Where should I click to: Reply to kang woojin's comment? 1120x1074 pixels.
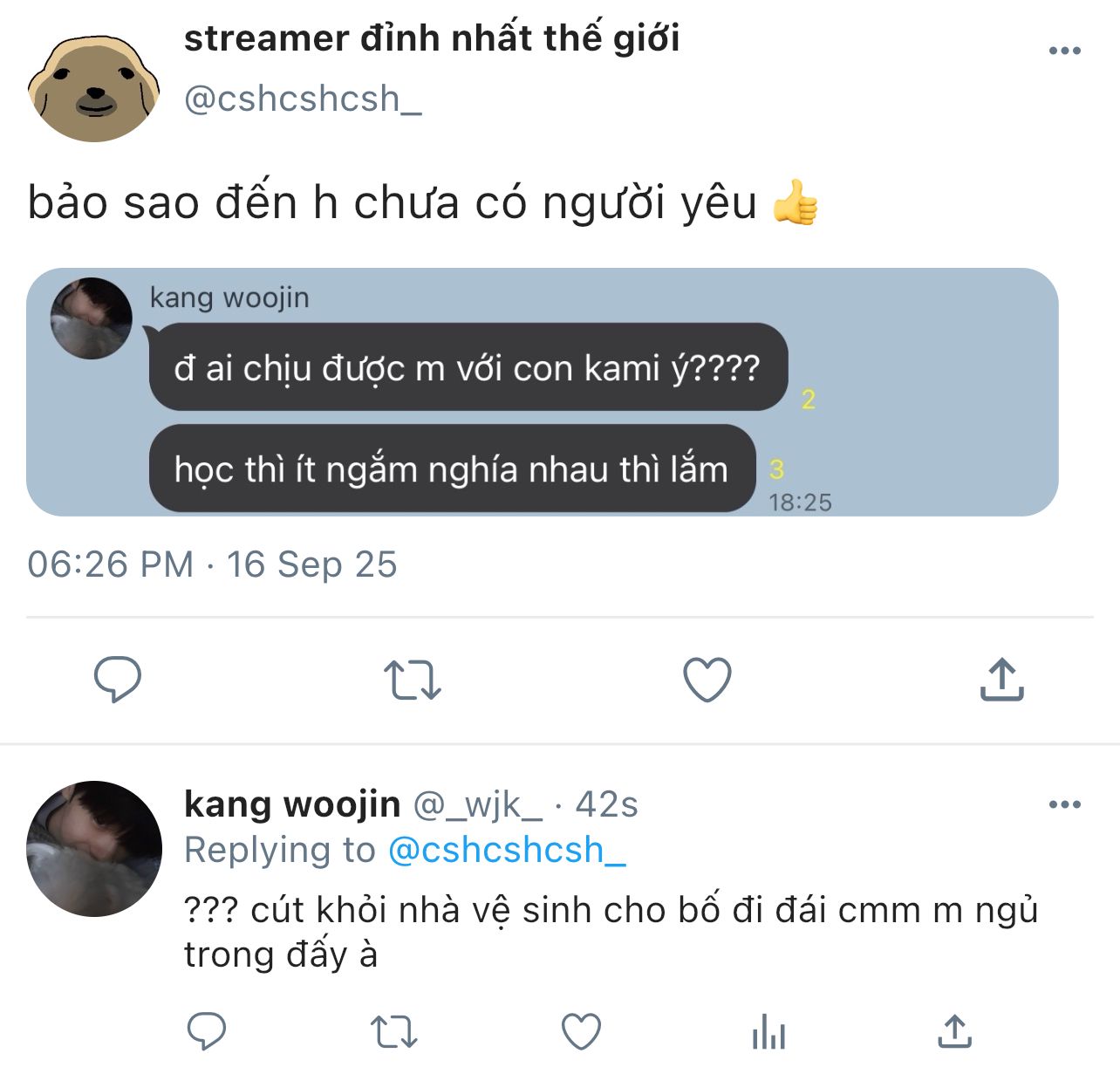pyautogui.click(x=208, y=1031)
